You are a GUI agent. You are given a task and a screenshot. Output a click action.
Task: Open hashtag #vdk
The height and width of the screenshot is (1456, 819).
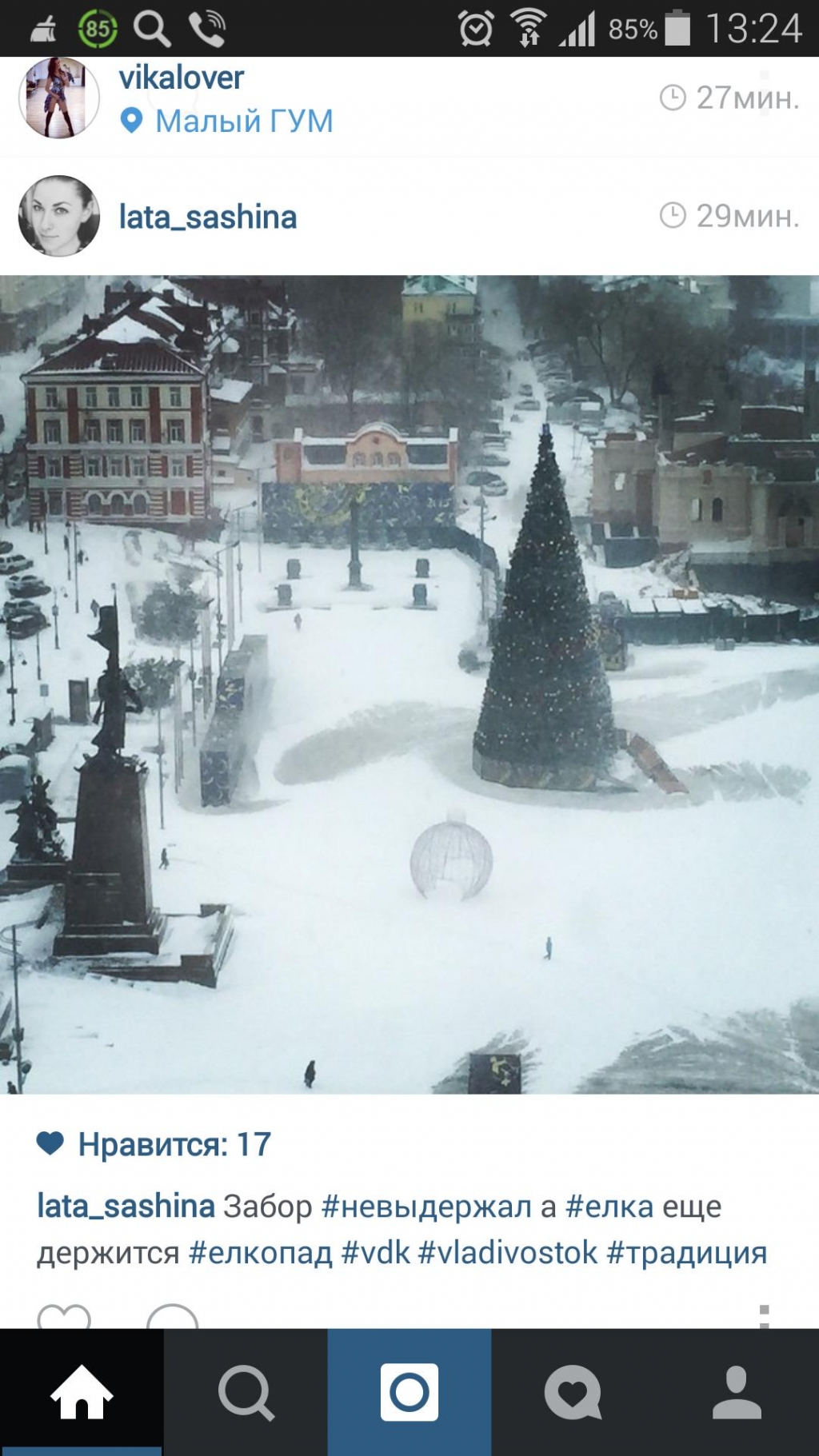(375, 1253)
